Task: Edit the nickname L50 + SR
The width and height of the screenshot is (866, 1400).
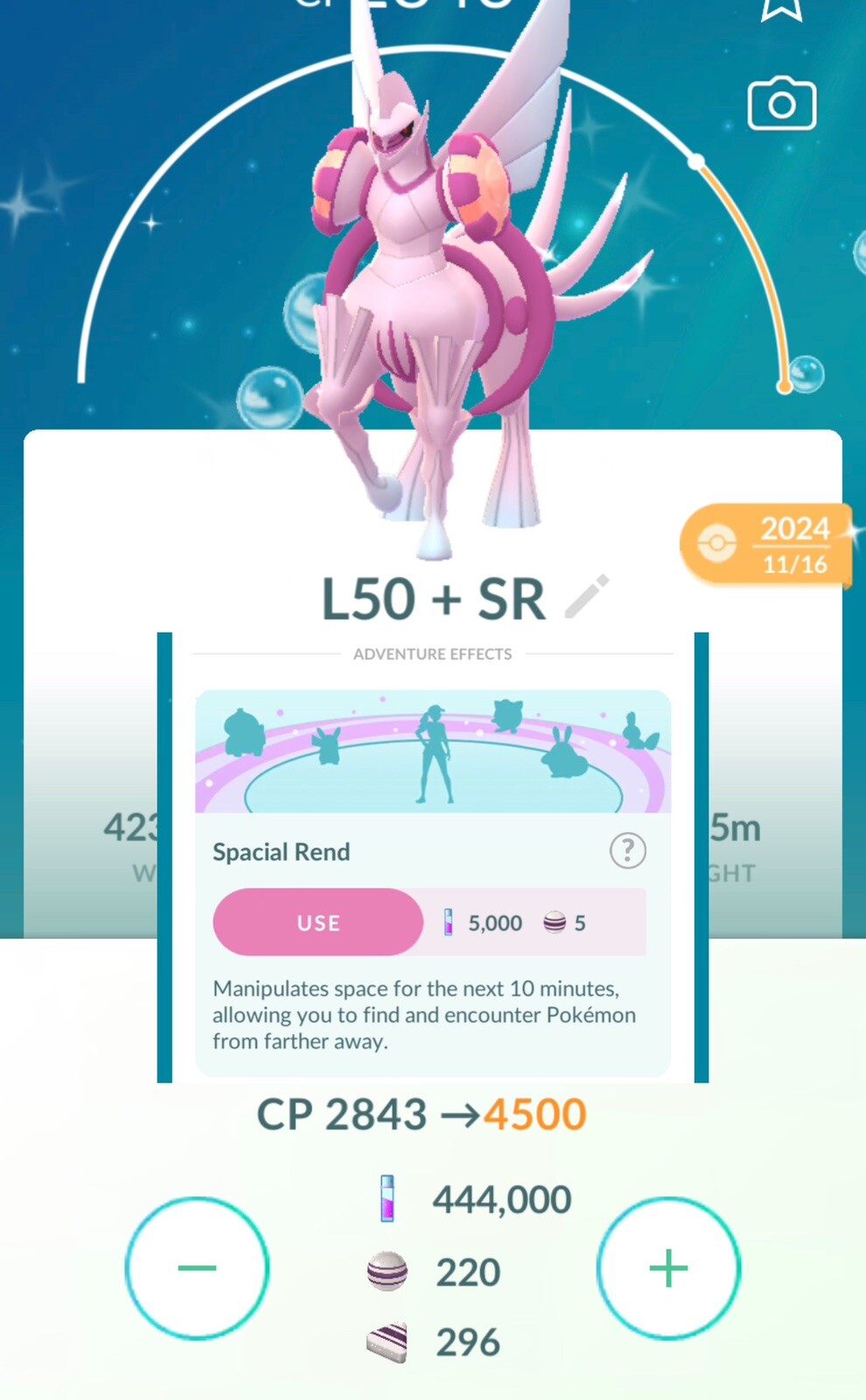Action: point(586,598)
